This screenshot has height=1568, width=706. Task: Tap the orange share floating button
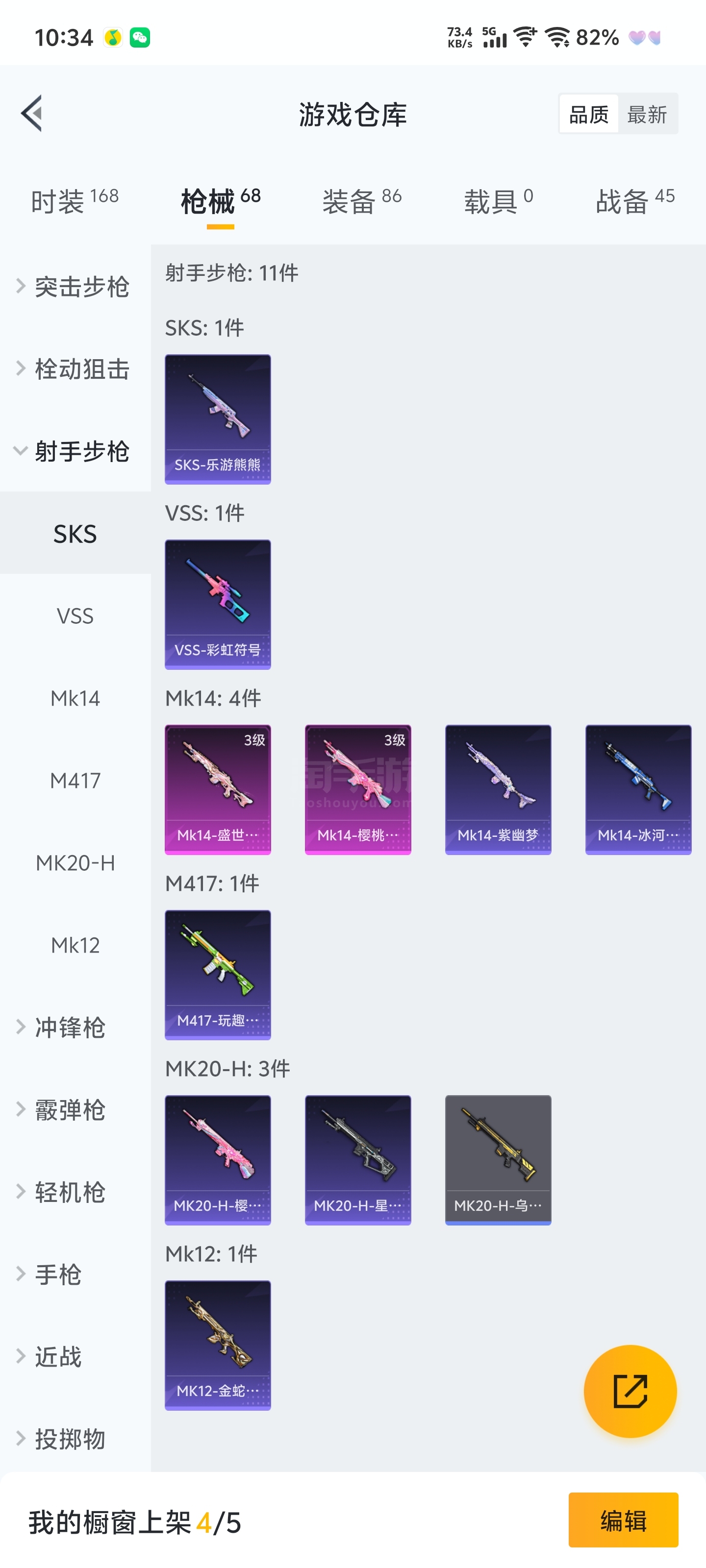tap(630, 1391)
